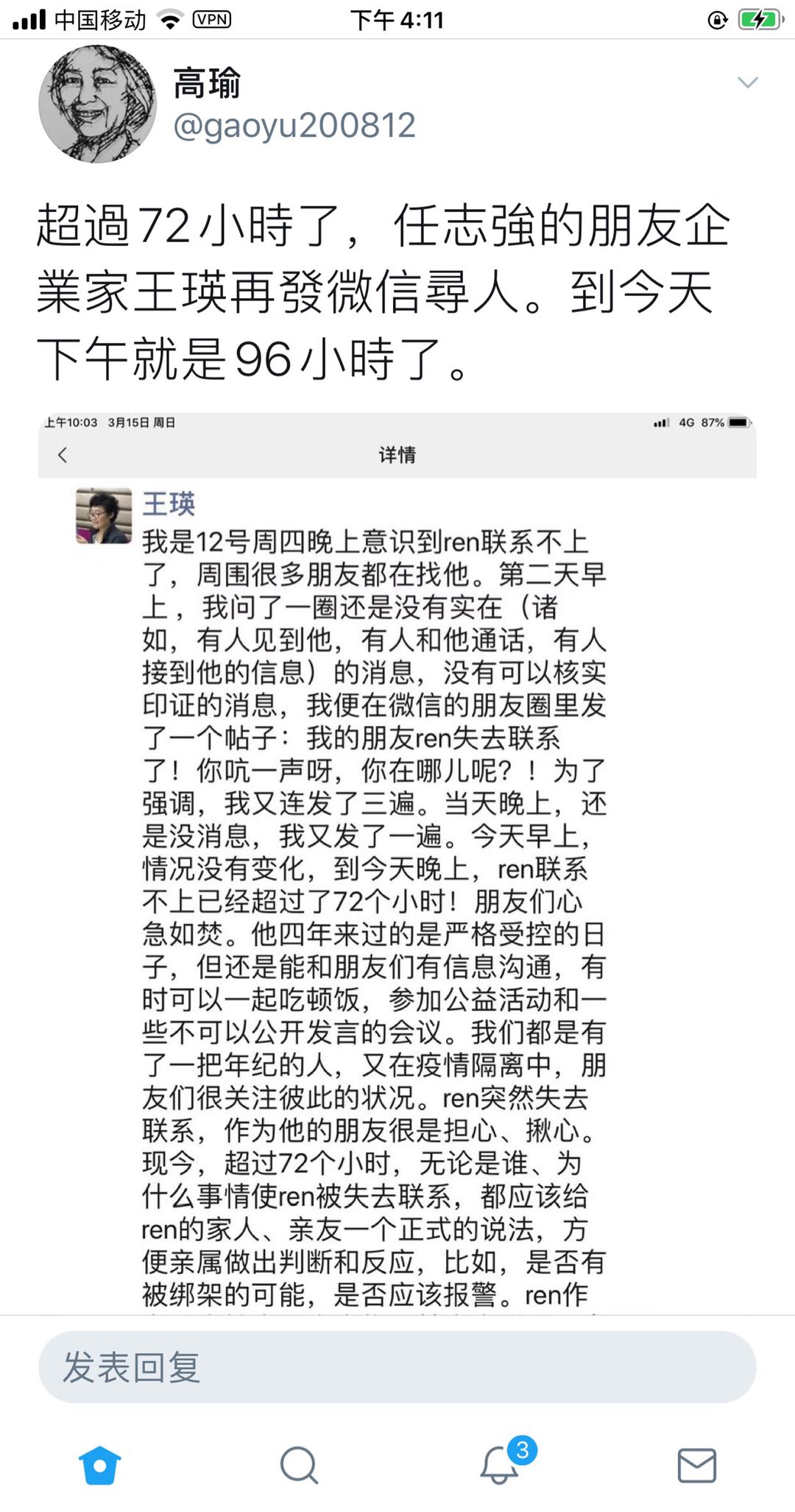This screenshot has height=1512, width=795.
Task: Open the attached WeChat screenshot image
Action: (397, 861)
